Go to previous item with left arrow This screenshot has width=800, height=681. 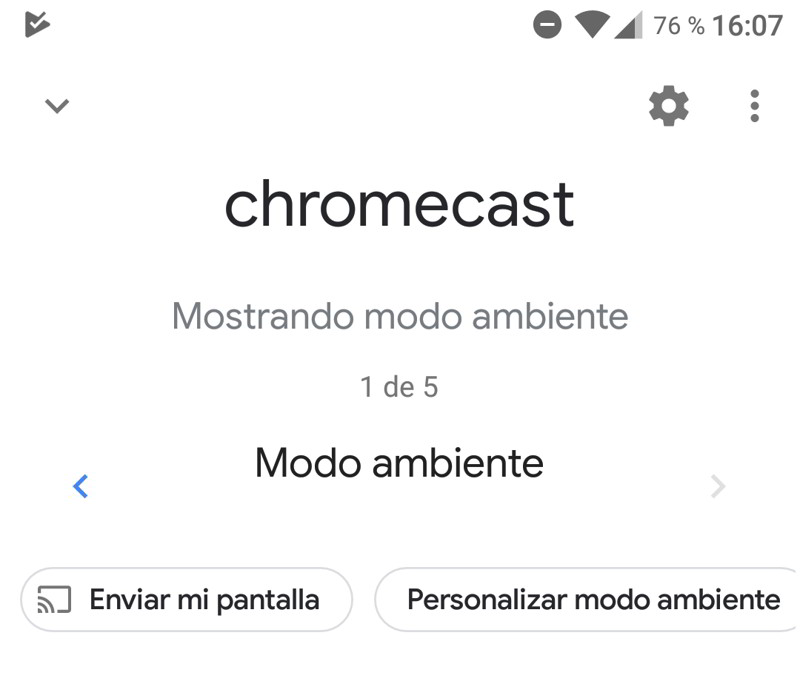click(x=81, y=487)
